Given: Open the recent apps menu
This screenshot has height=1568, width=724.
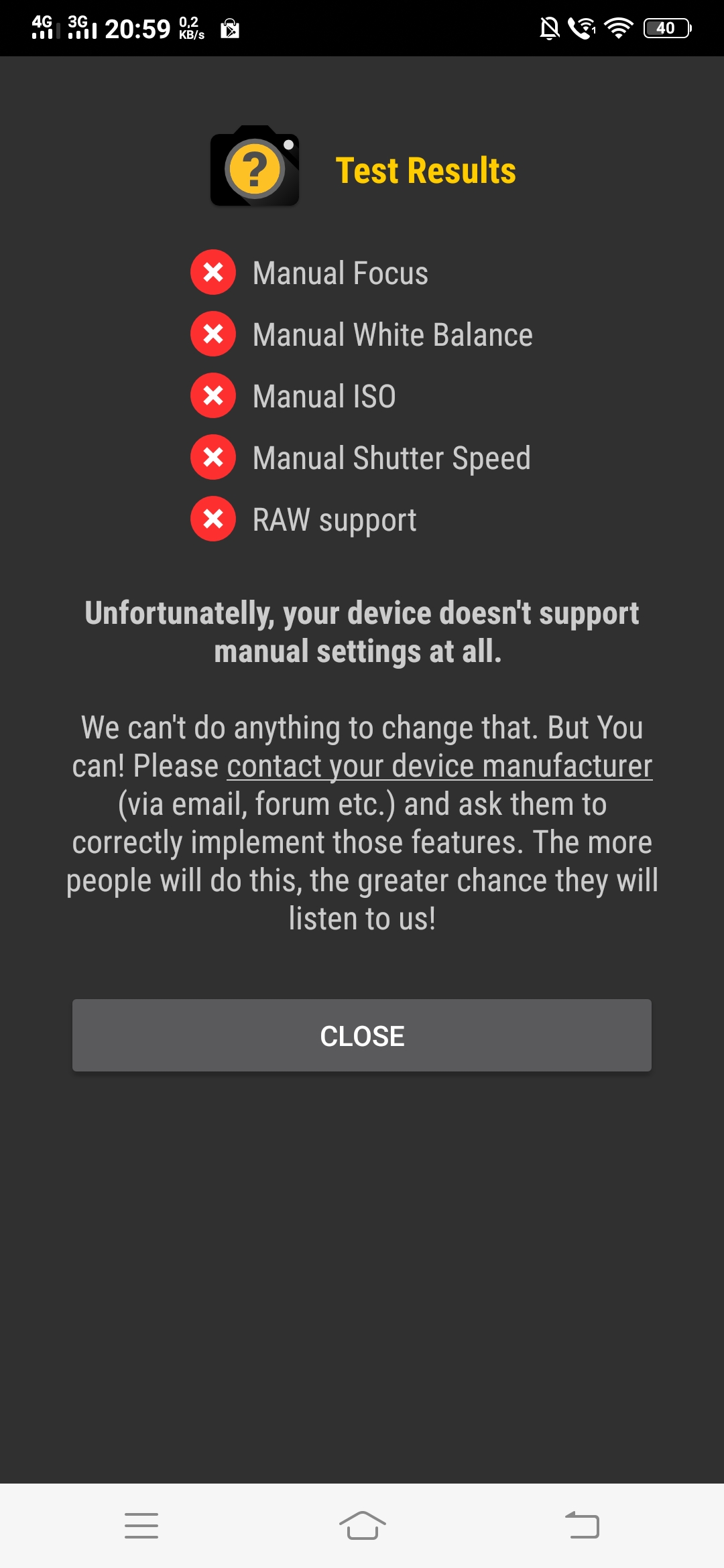Looking at the screenshot, I should [141, 1526].
